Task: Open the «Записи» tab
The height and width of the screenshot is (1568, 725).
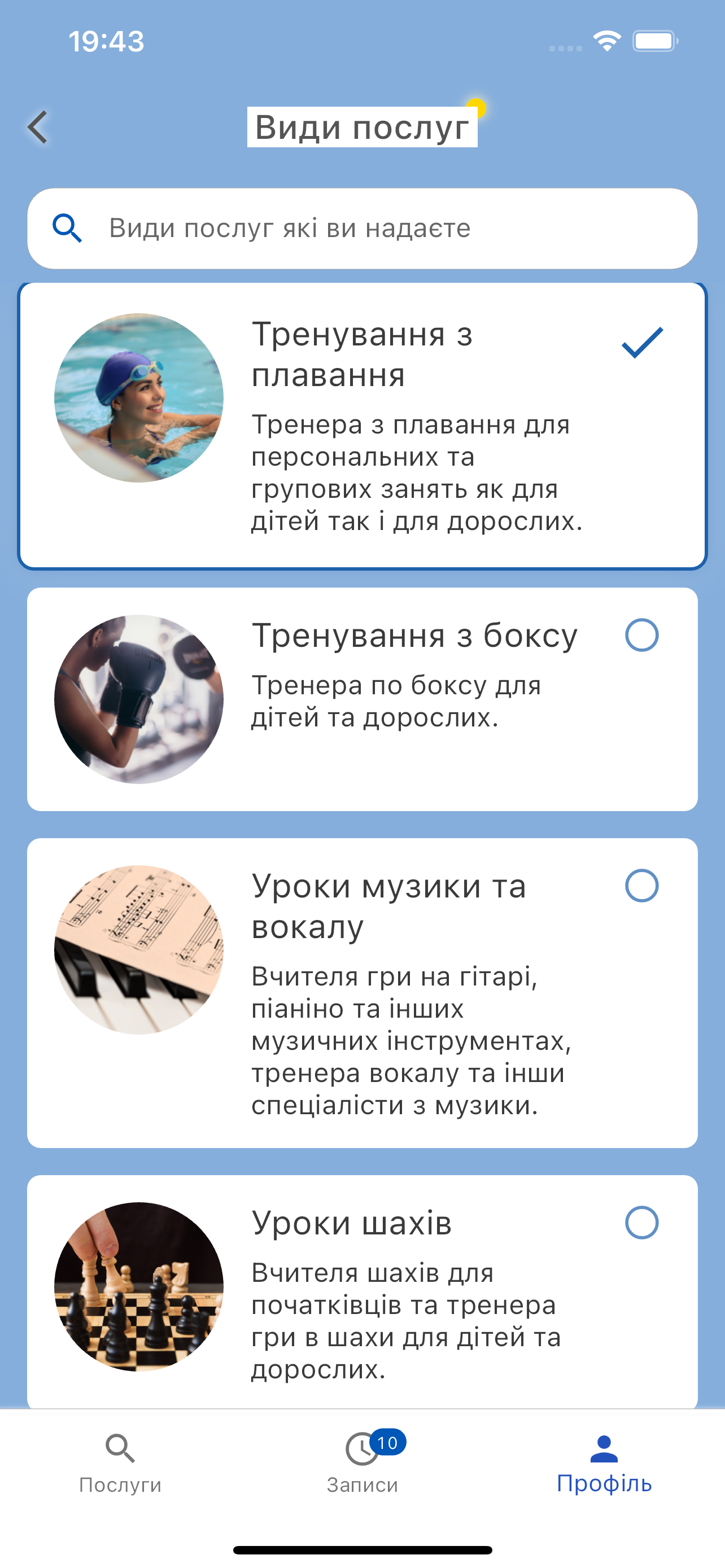Action: [x=362, y=1462]
